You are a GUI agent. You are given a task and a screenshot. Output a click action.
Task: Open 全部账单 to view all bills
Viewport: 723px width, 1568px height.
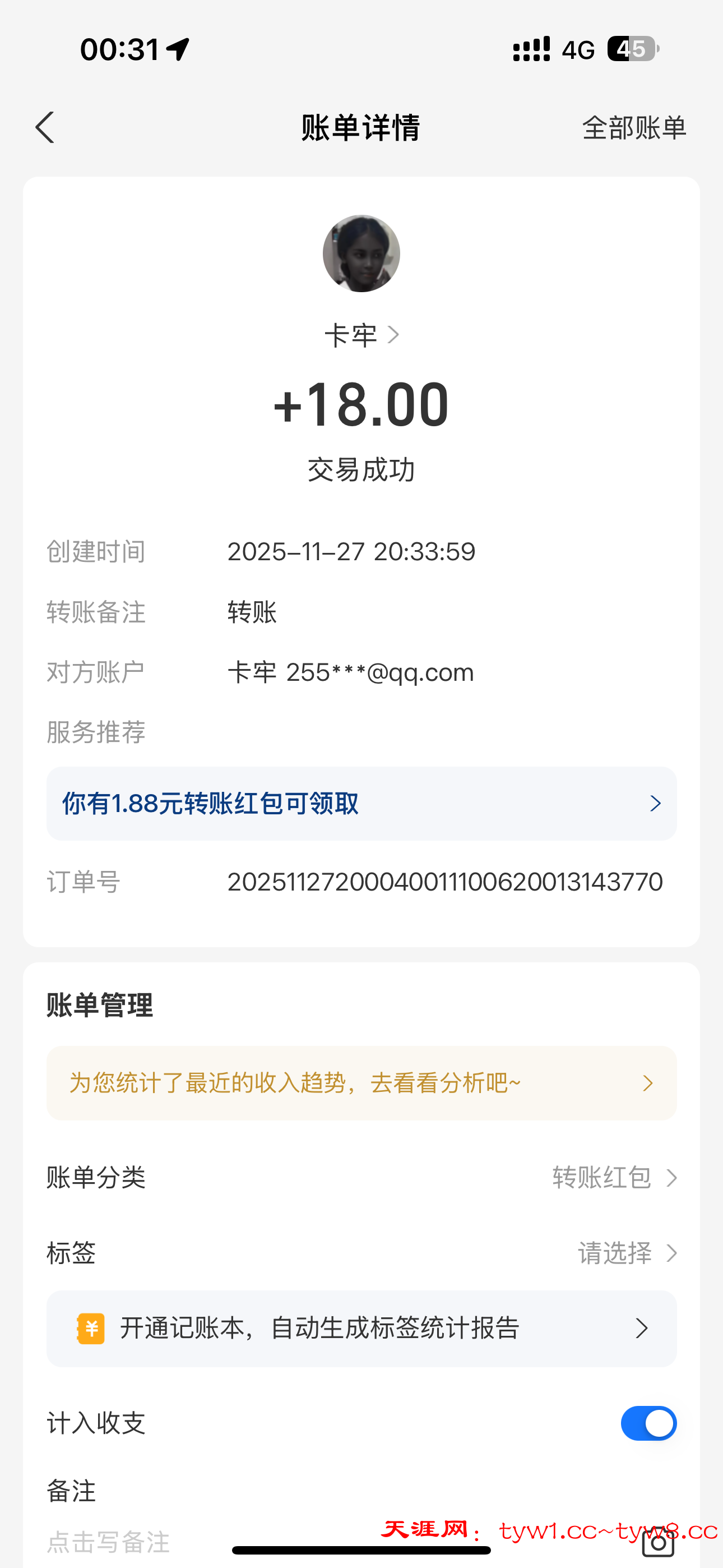click(x=633, y=128)
